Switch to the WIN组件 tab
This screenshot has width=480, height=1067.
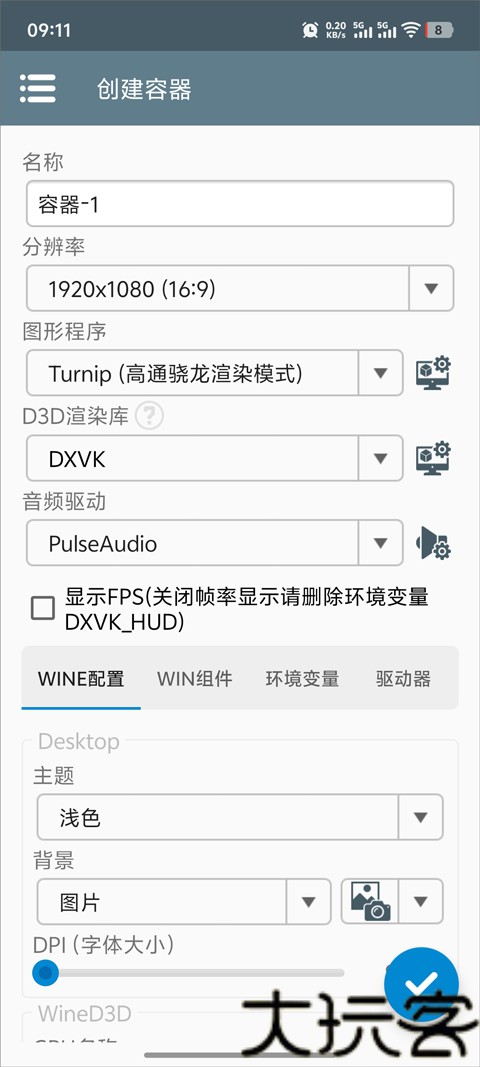pos(195,678)
